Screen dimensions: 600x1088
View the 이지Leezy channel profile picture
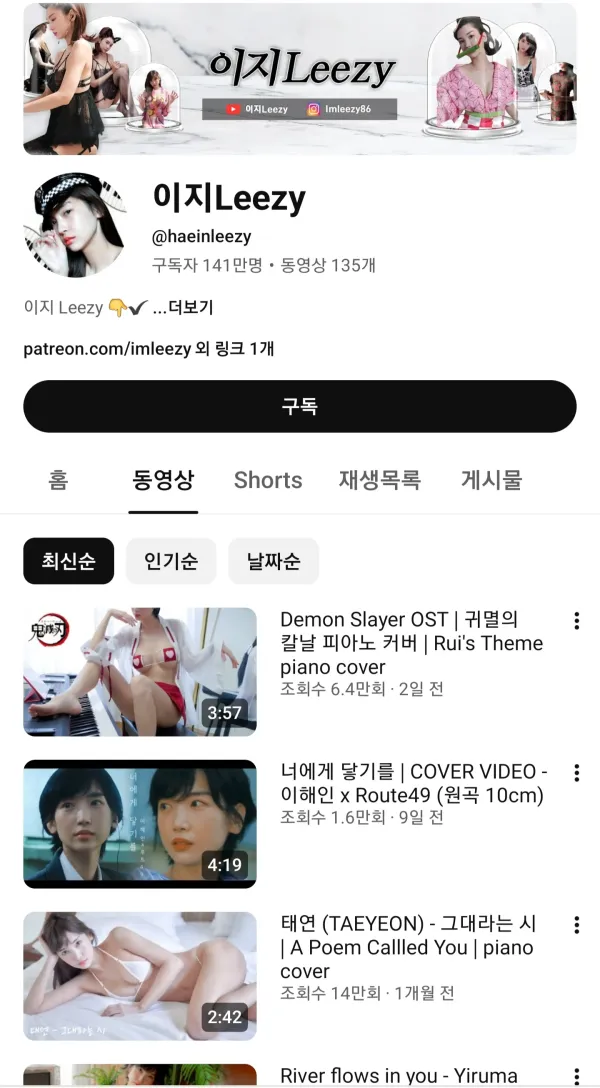coord(74,225)
